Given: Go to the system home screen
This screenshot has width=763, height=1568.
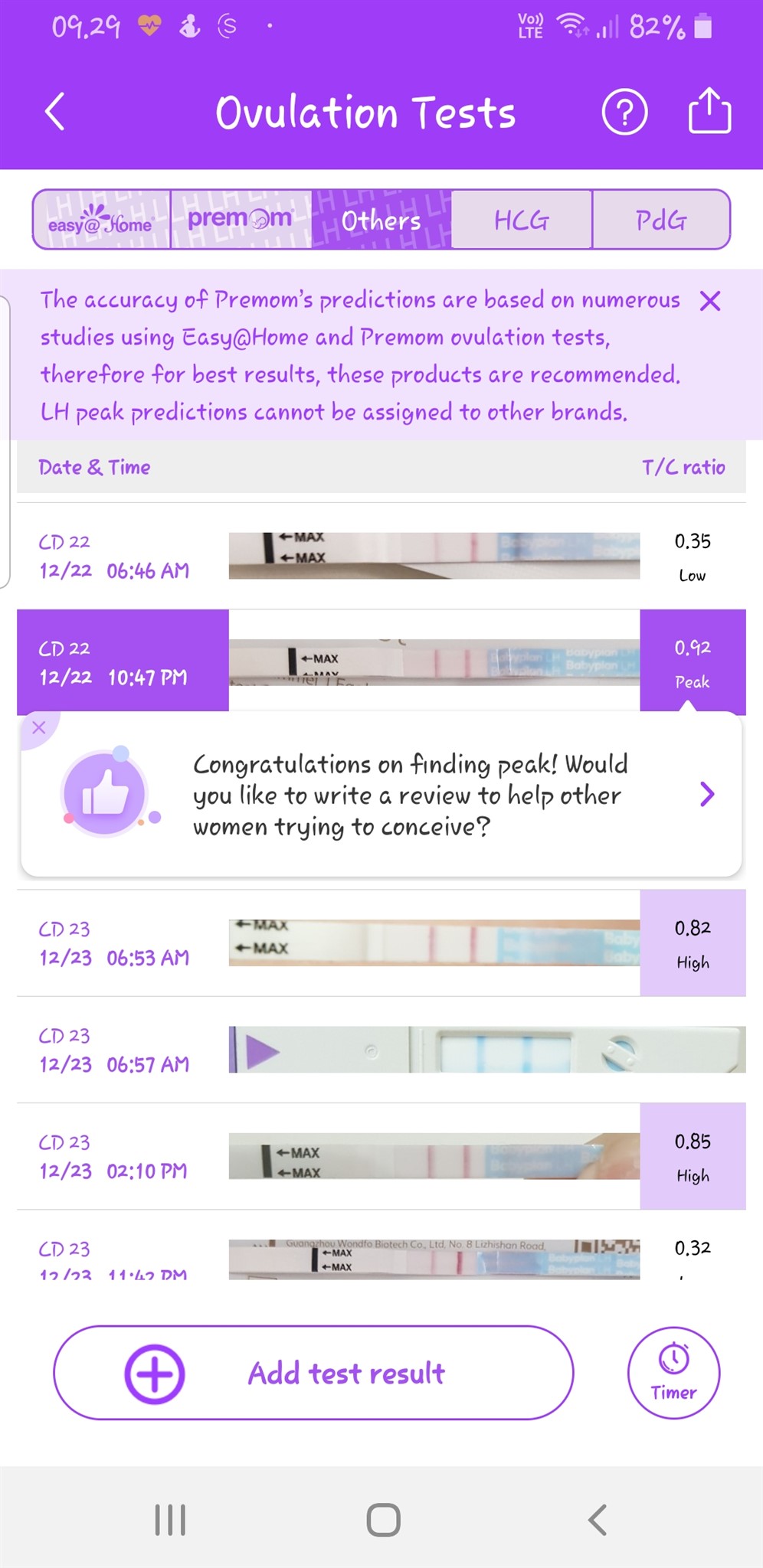Looking at the screenshot, I should (x=383, y=1520).
